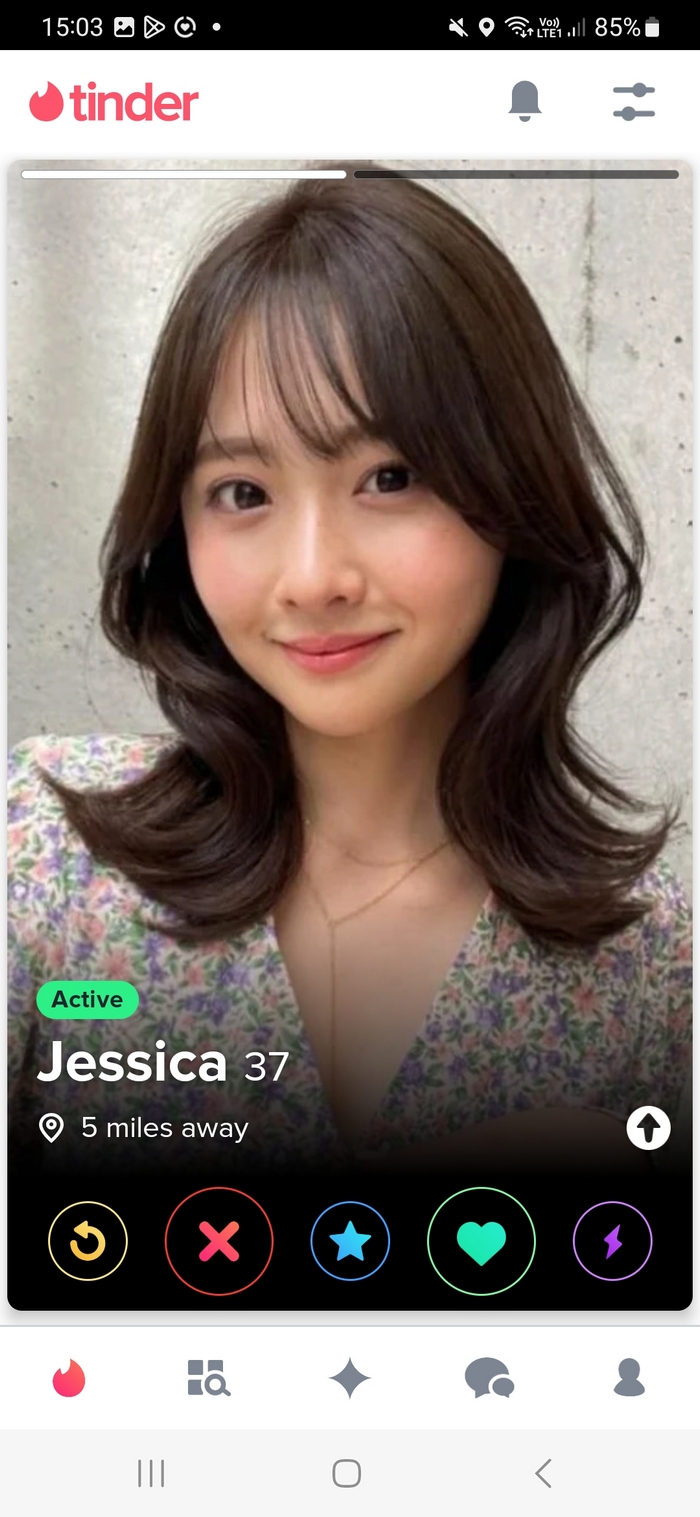Screen dimensions: 700x1517
Task: Tap the red X to pass on Jessica
Action: coord(219,1241)
